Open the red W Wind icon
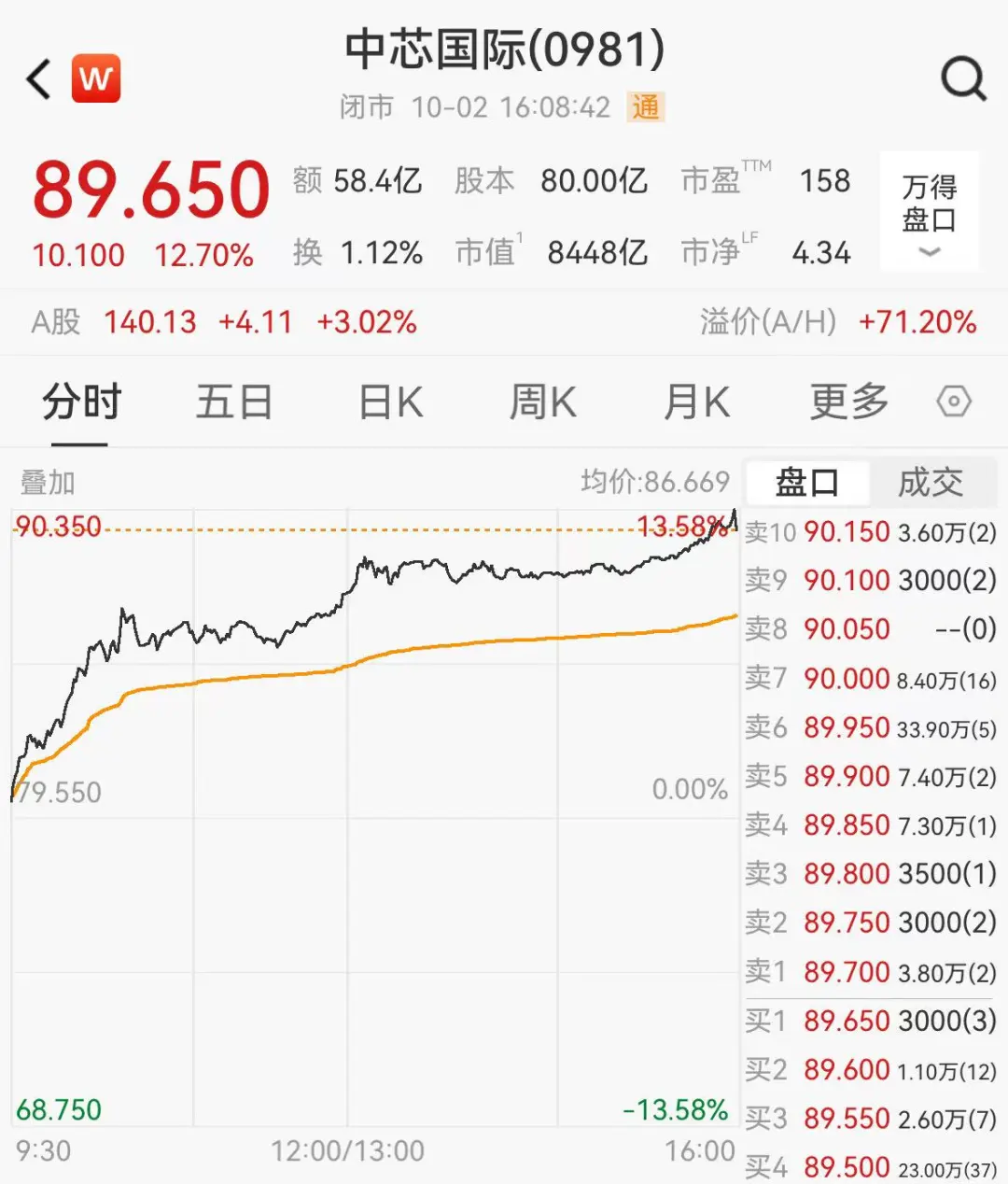The width and height of the screenshot is (1008, 1184). [96, 78]
